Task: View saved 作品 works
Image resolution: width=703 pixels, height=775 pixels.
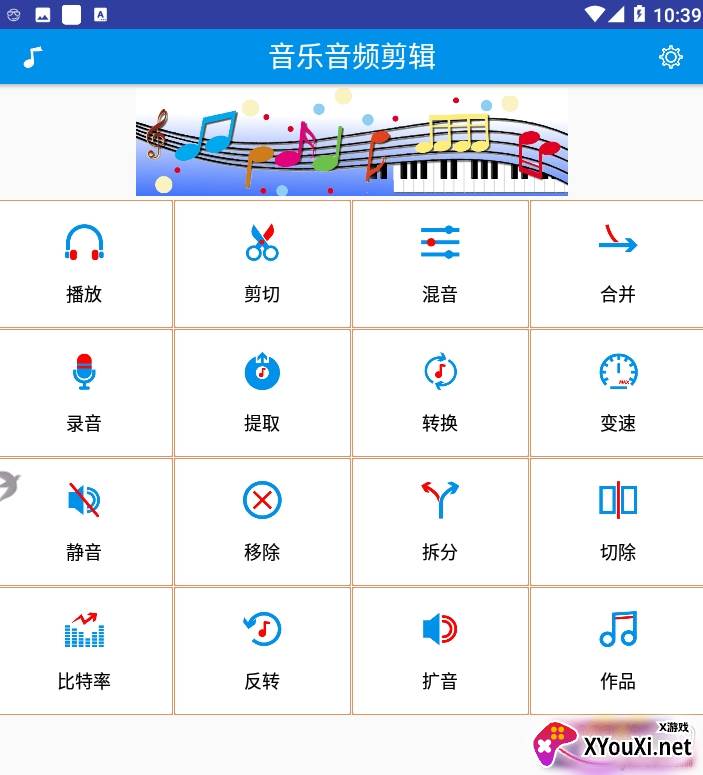Action: point(617,650)
